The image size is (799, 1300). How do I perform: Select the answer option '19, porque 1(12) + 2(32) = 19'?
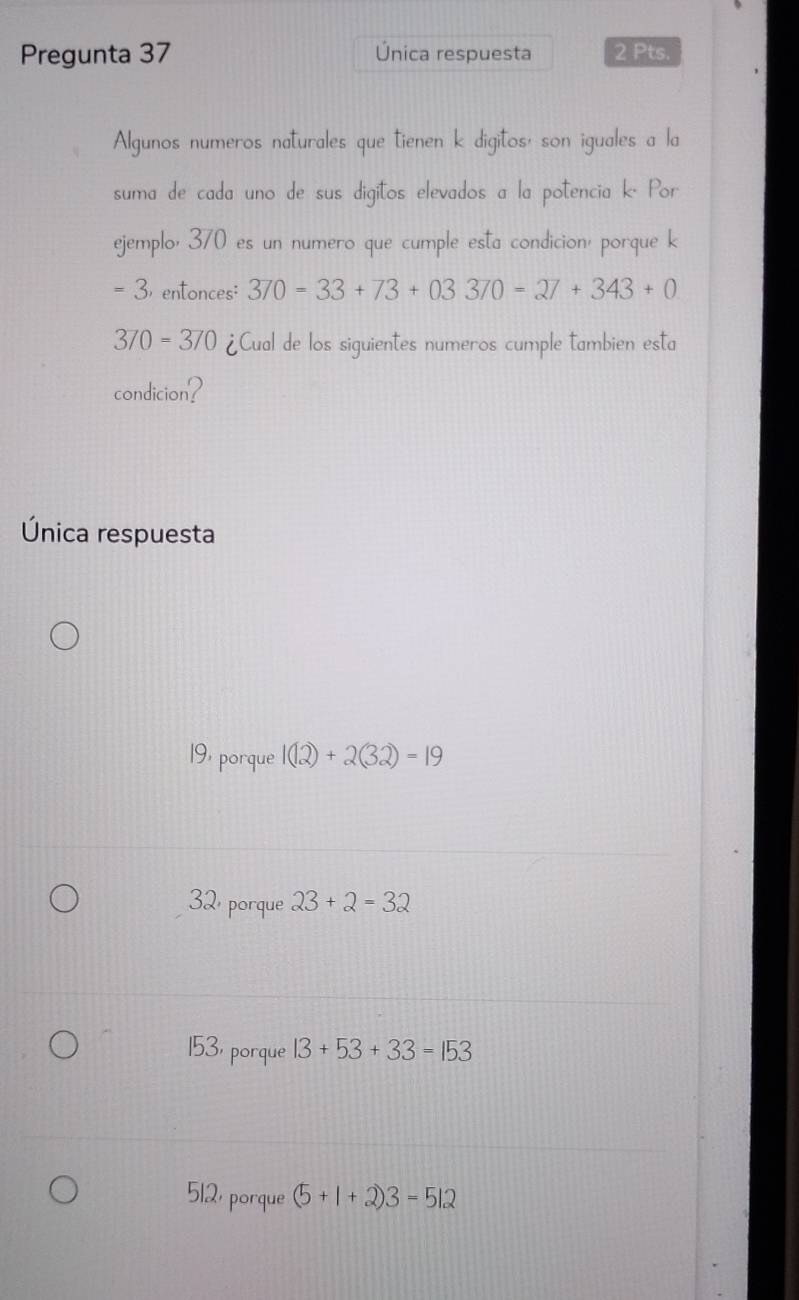pos(65,638)
